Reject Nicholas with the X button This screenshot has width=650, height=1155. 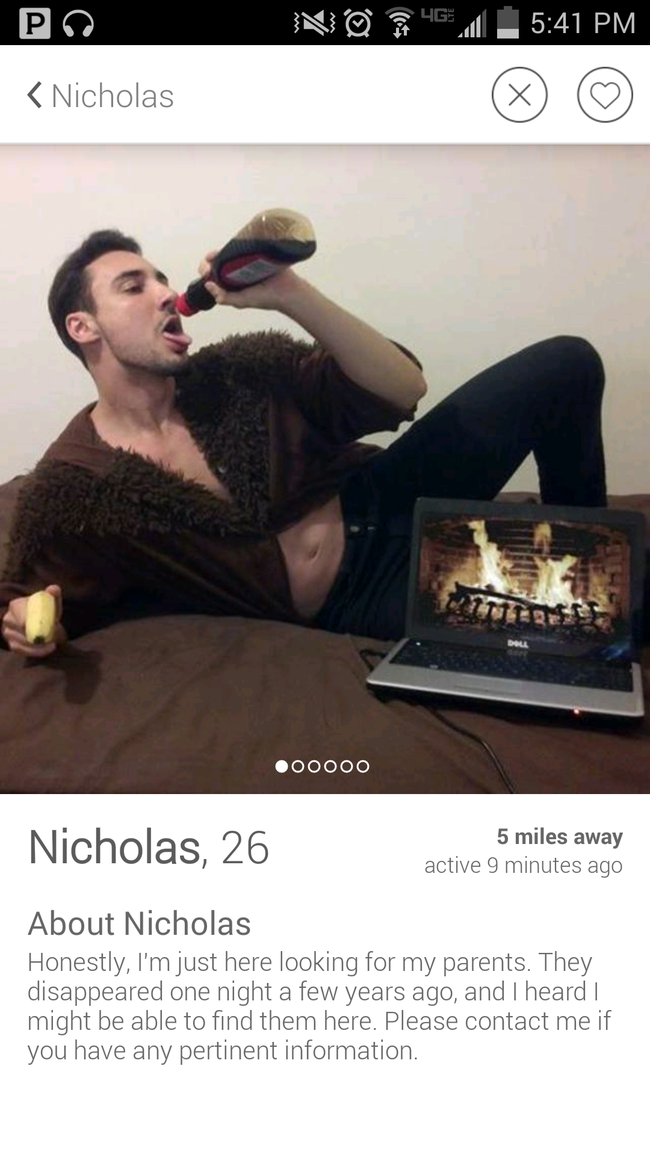coord(519,95)
